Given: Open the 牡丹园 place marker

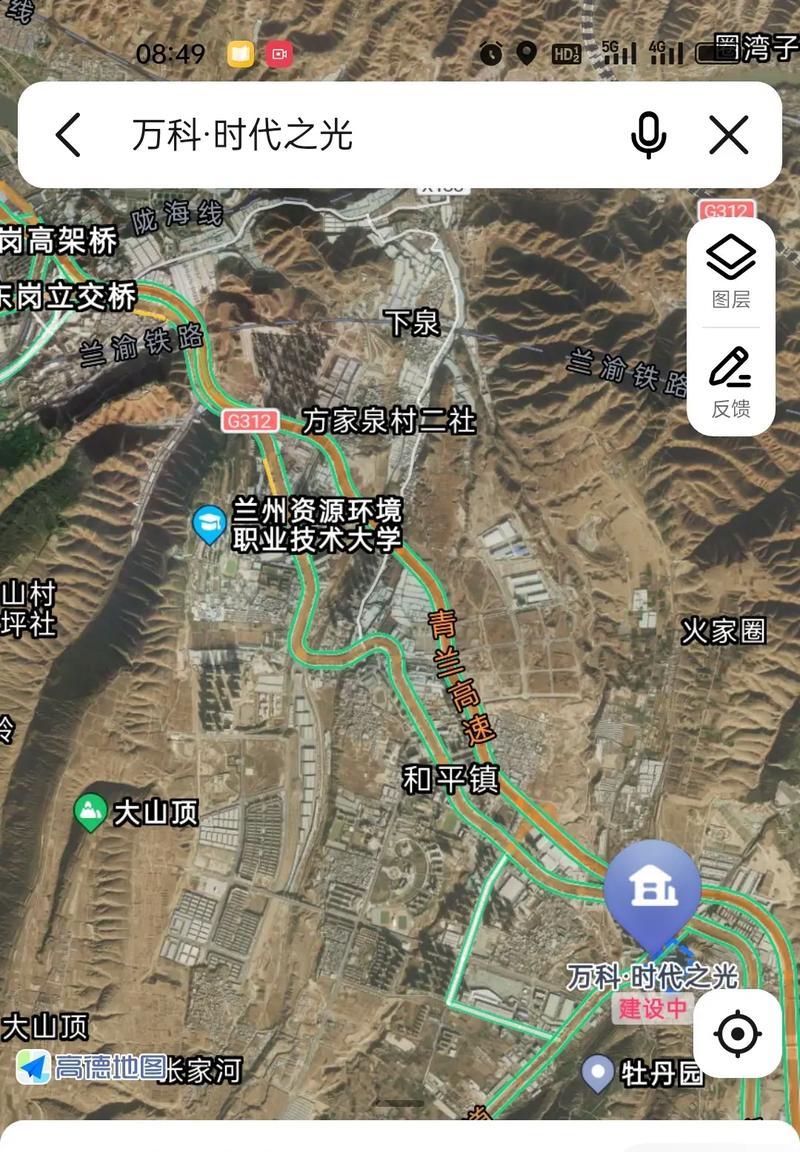Looking at the screenshot, I should click(x=598, y=1073).
